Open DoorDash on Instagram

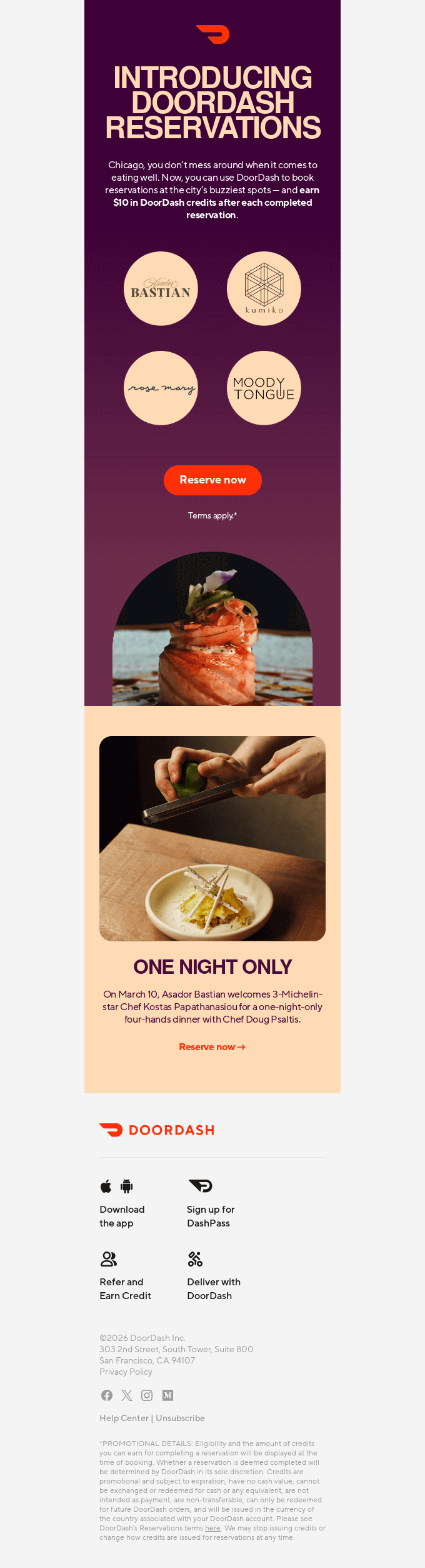tap(147, 1395)
